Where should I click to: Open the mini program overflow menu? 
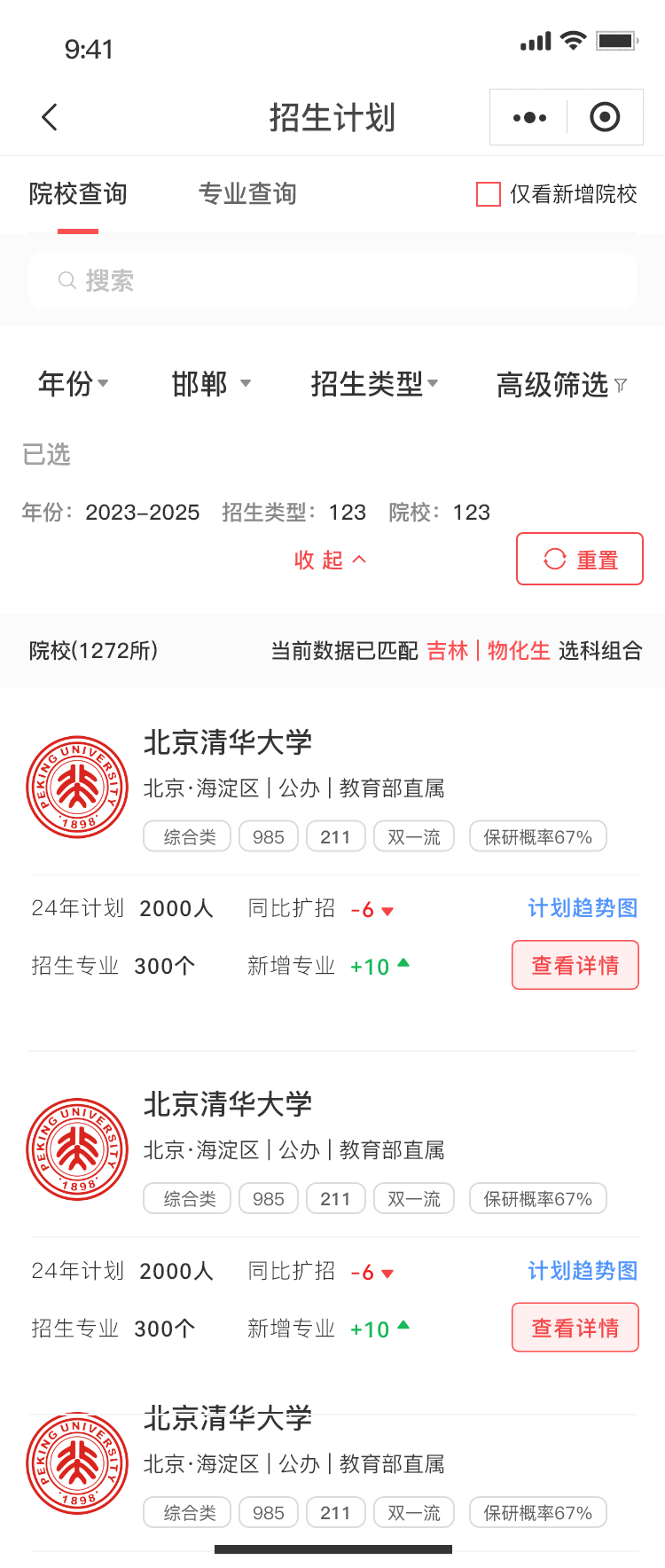pos(529,117)
